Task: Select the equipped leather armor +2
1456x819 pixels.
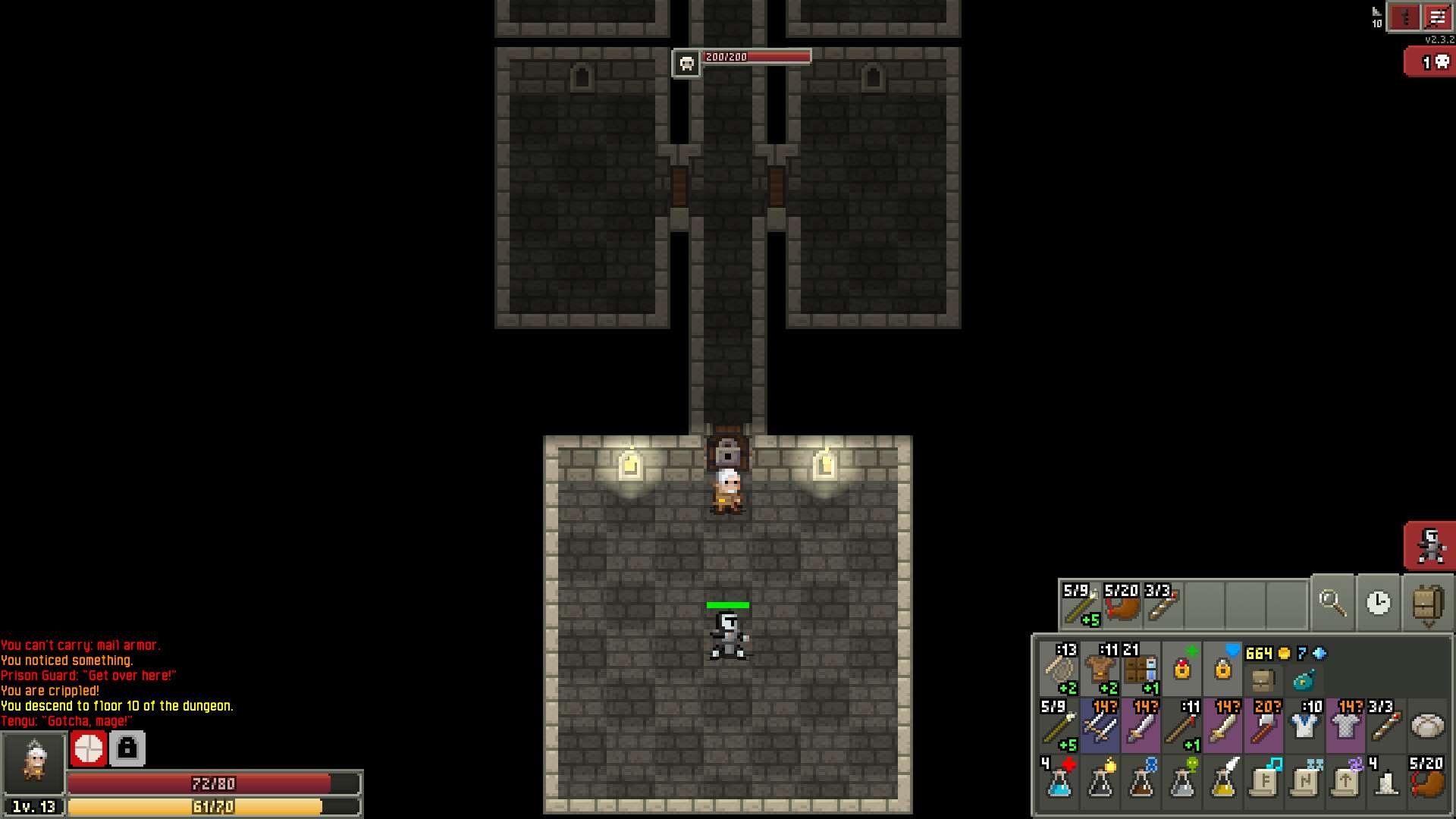Action: [1100, 669]
